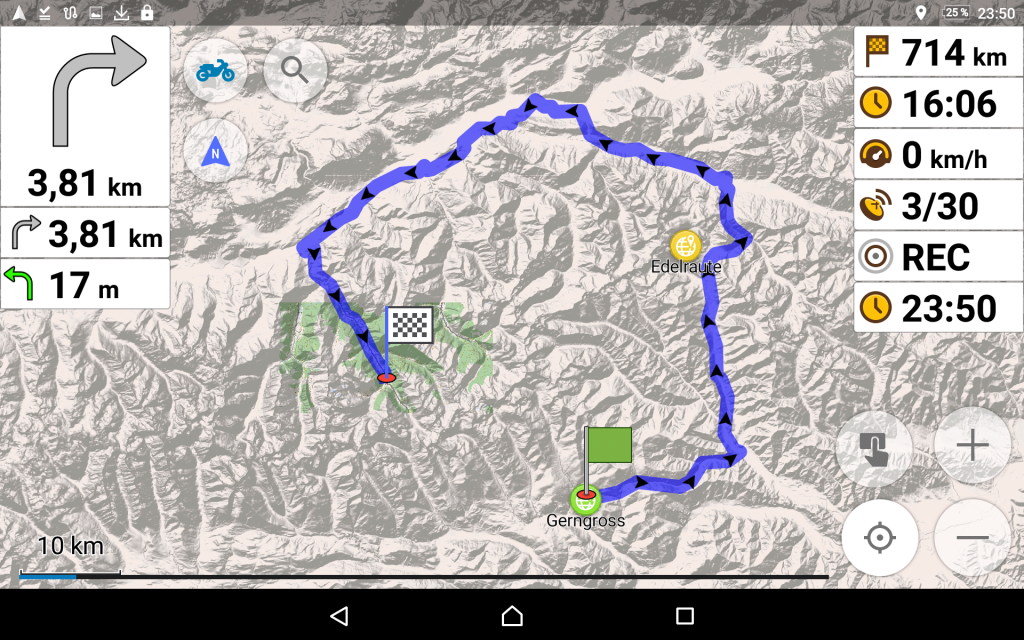Screen dimensions: 1024x640
Task: Tap the checkered destination flag
Action: tap(409, 326)
